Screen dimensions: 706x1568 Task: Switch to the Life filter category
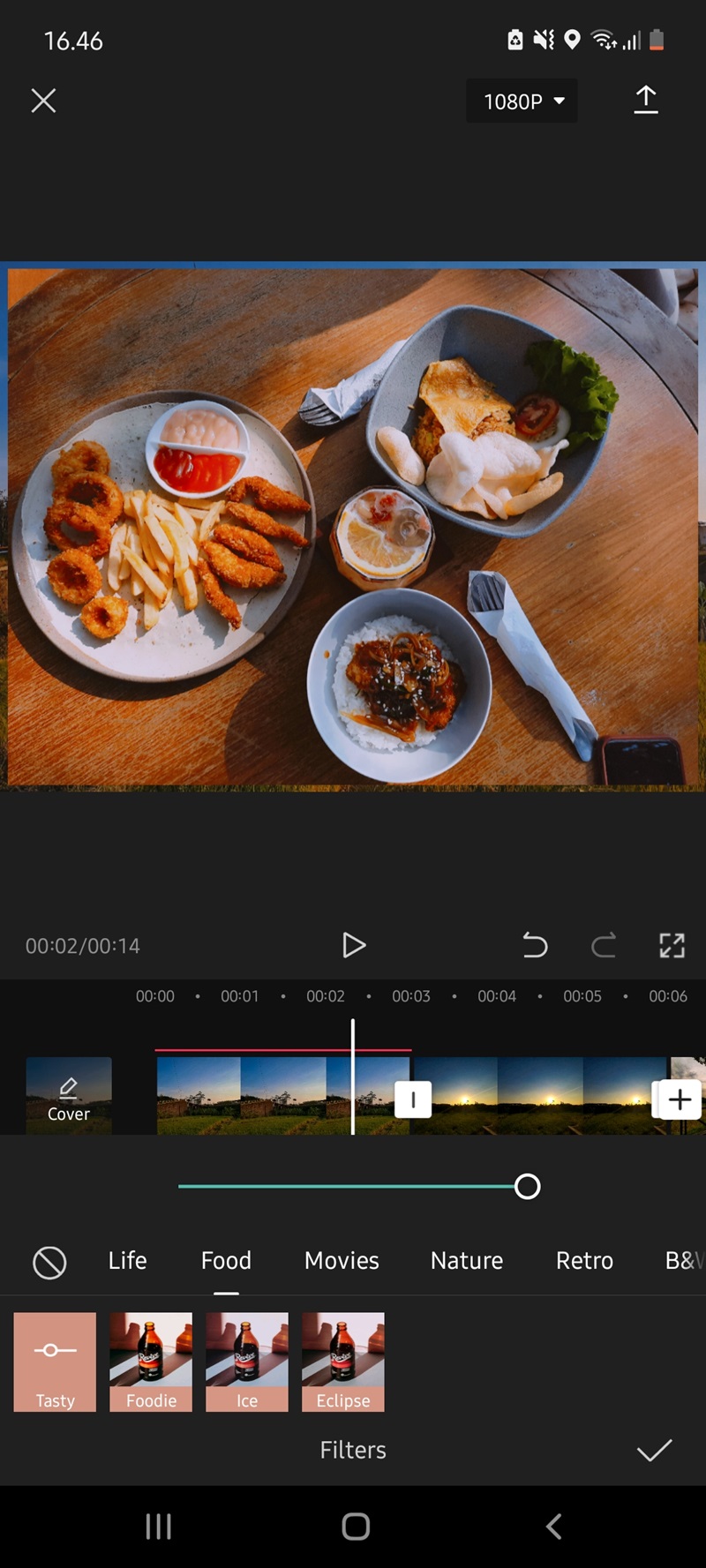pyautogui.click(x=127, y=1260)
